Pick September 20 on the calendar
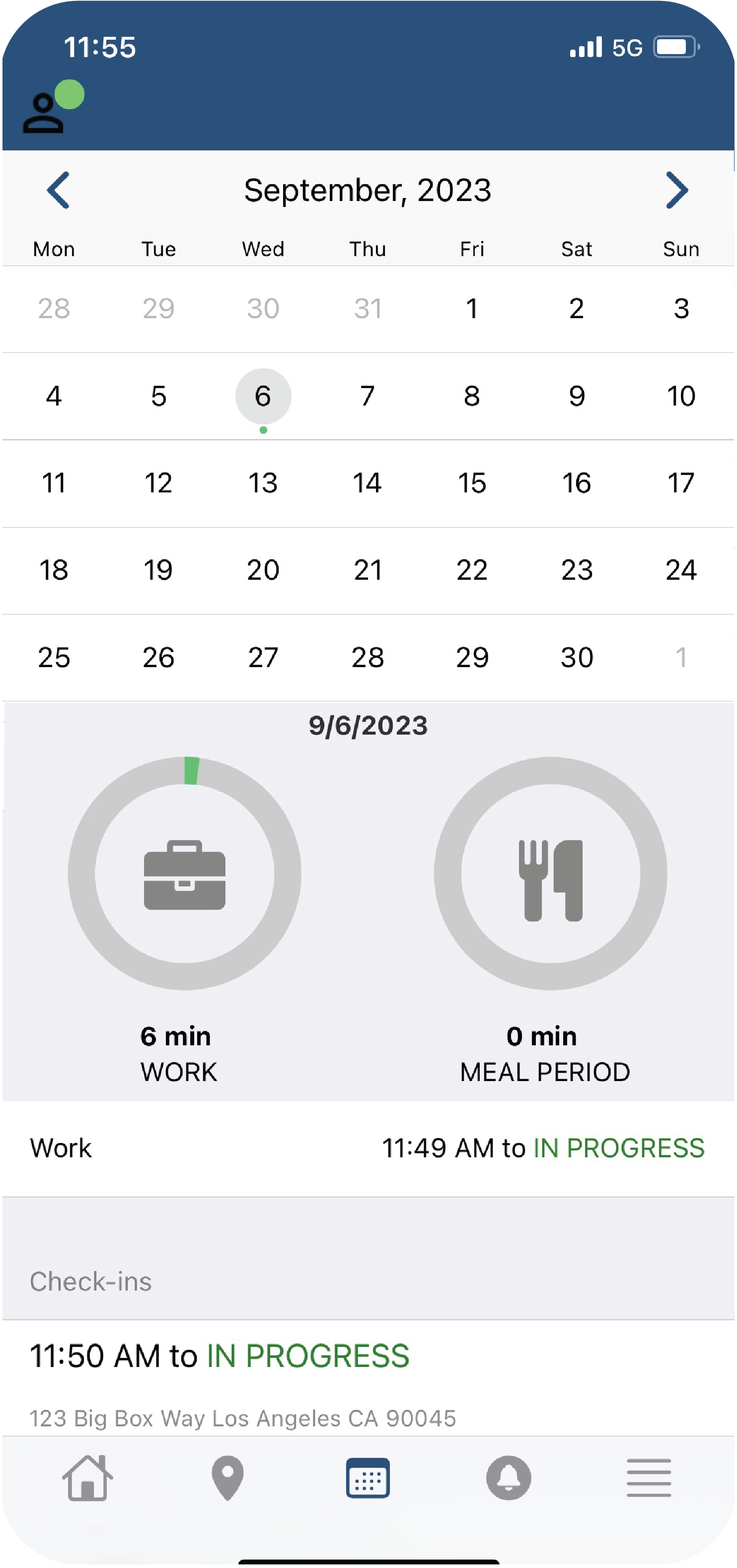This screenshot has height=1568, width=737. click(263, 570)
